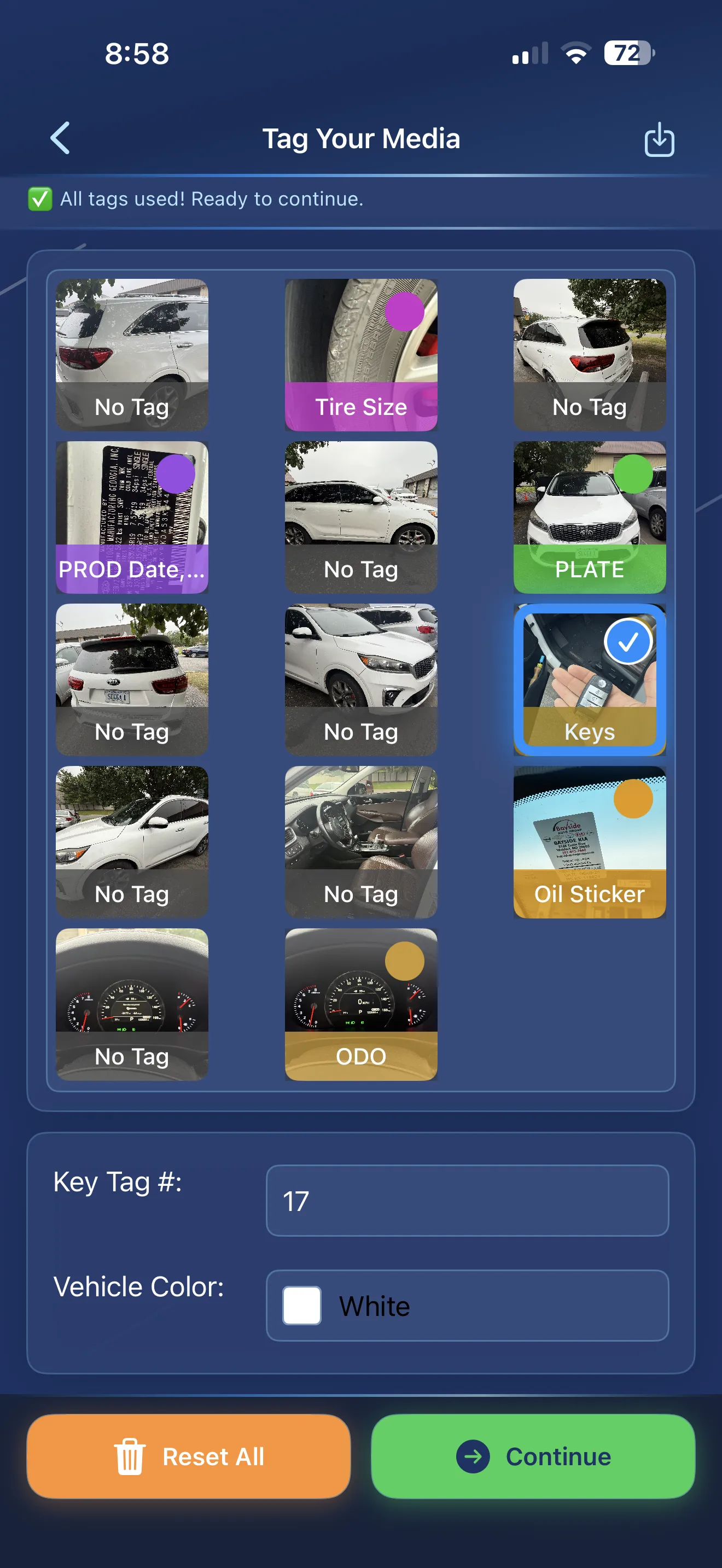Tap the download icon in the header

pos(659,139)
